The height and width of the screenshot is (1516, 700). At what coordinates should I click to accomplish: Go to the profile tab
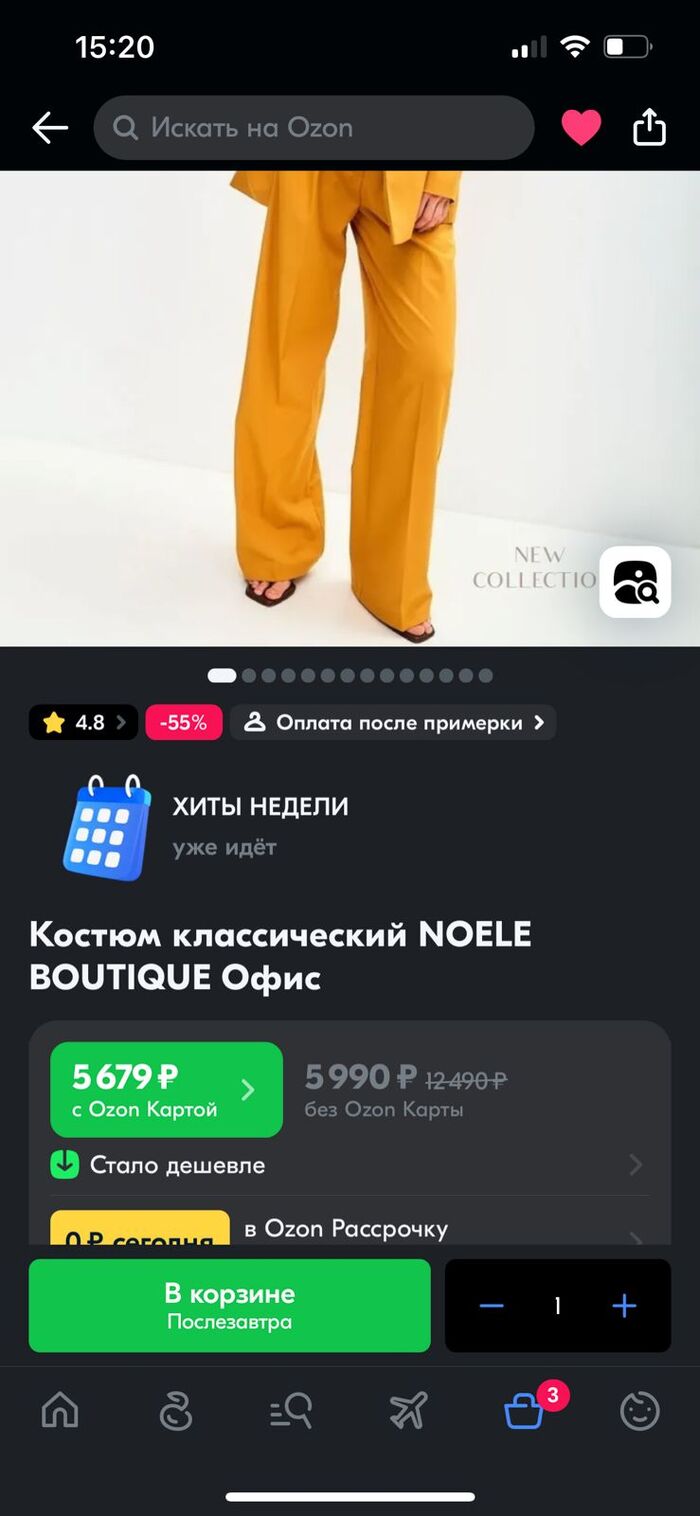tap(640, 1411)
